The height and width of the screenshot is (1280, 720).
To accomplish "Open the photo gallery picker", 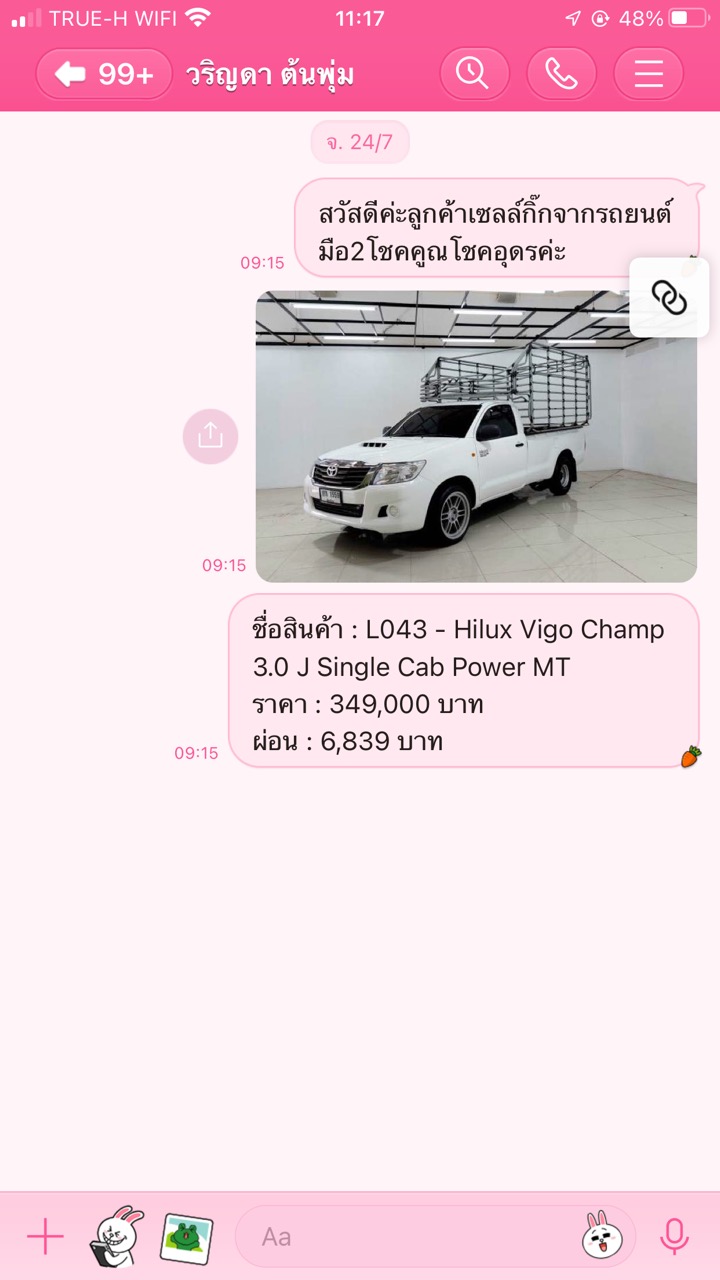I will point(186,1237).
